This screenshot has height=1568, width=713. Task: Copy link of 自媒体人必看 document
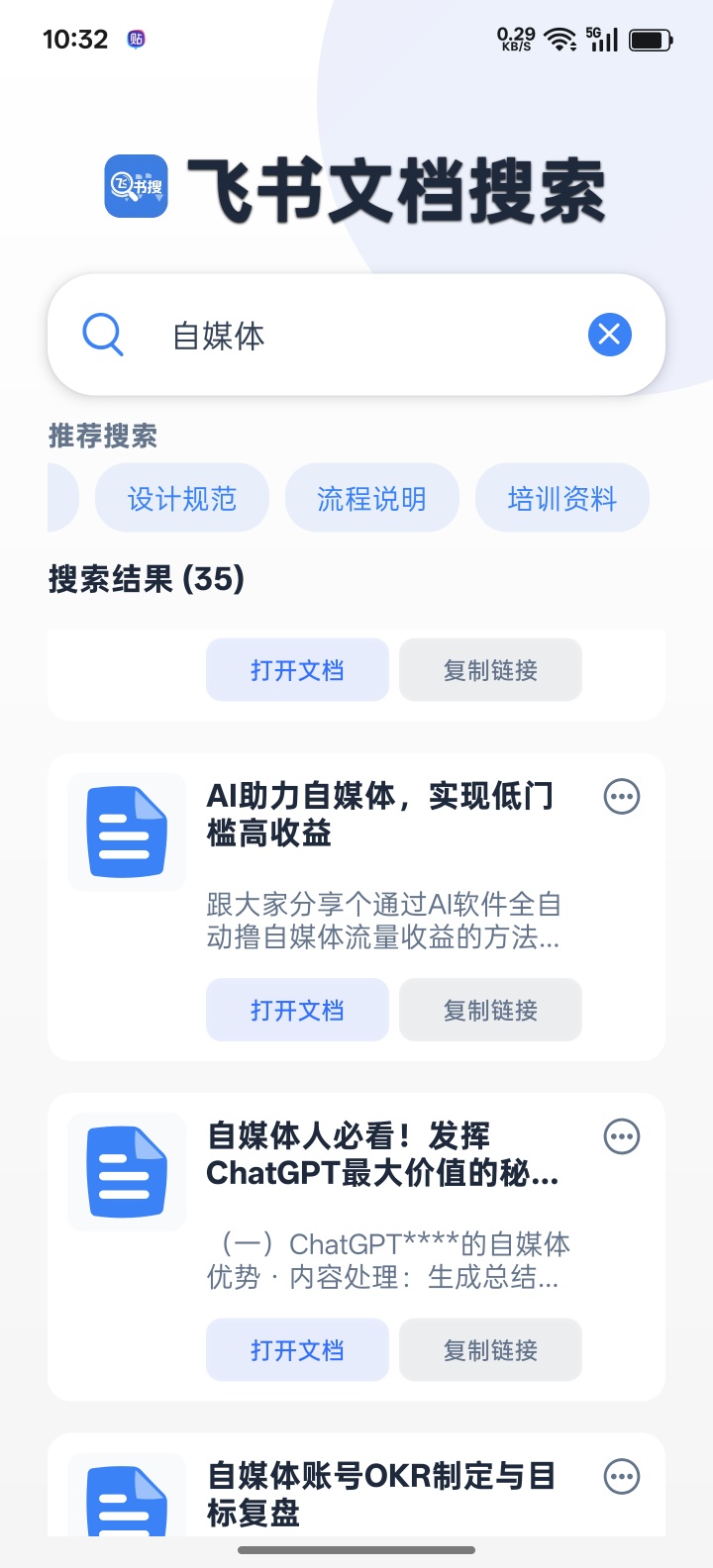coord(490,1349)
